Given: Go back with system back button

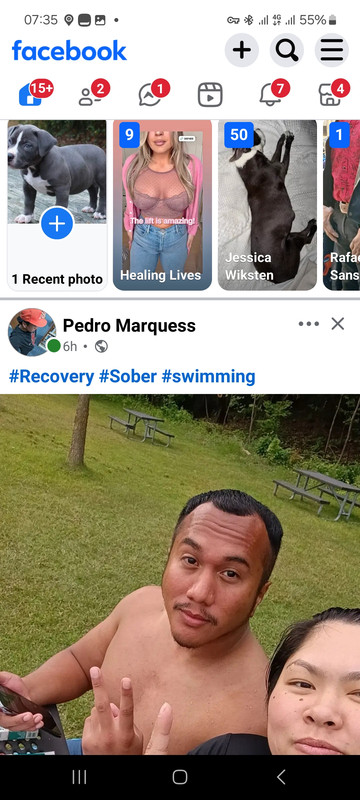Looking at the screenshot, I should (281, 777).
